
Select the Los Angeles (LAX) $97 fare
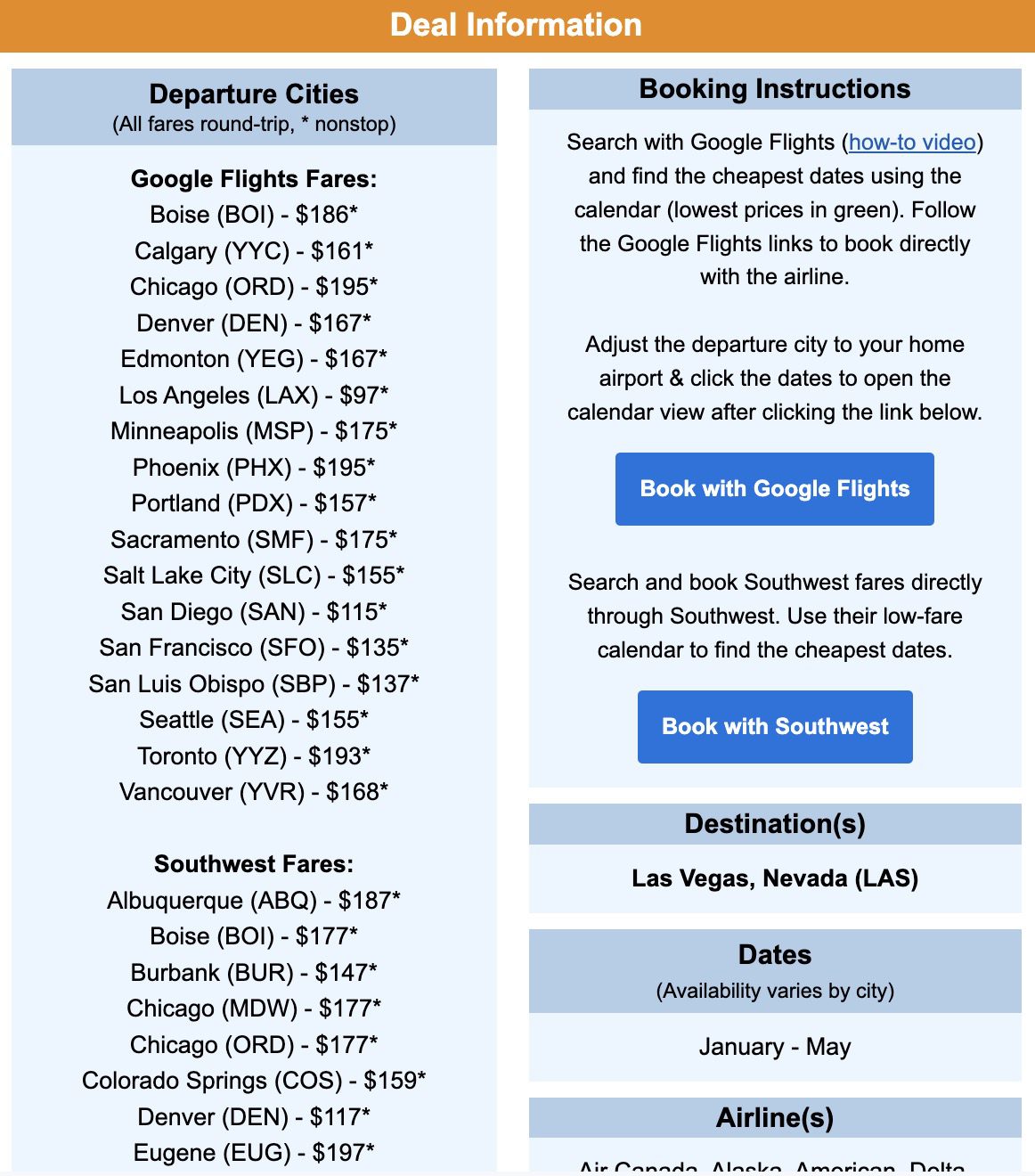(254, 395)
